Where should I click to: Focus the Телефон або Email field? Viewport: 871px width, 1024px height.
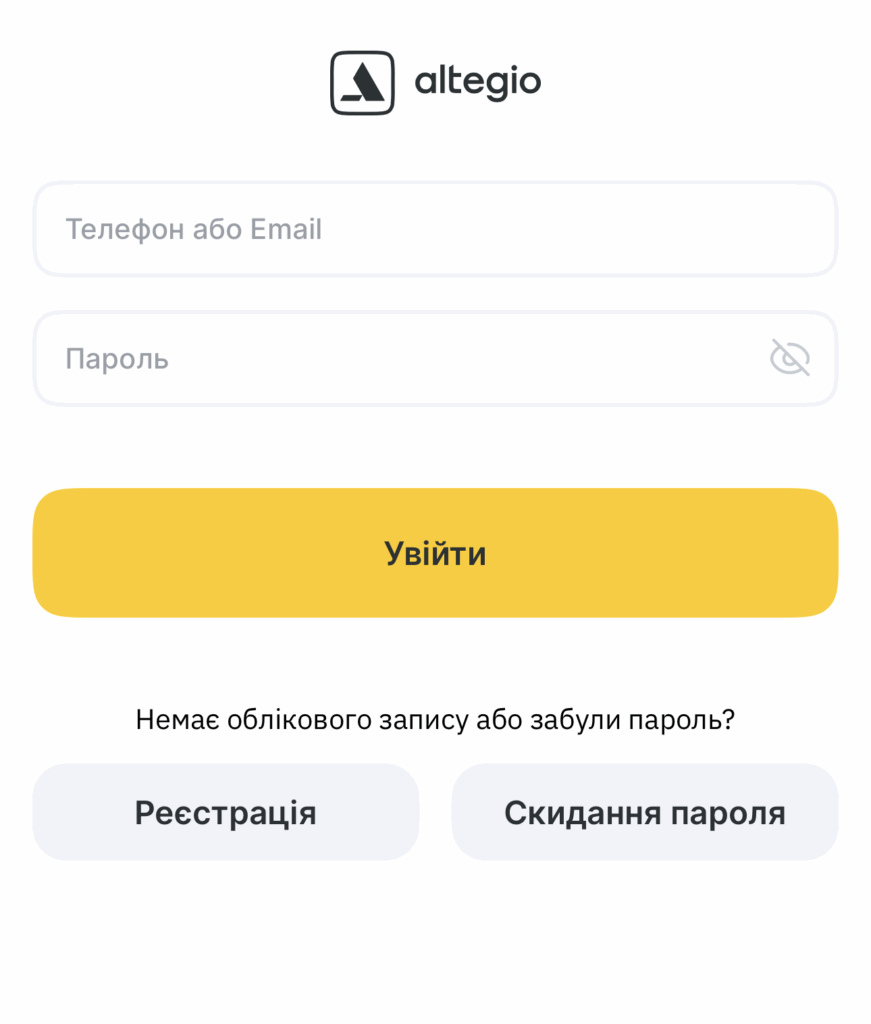435,230
